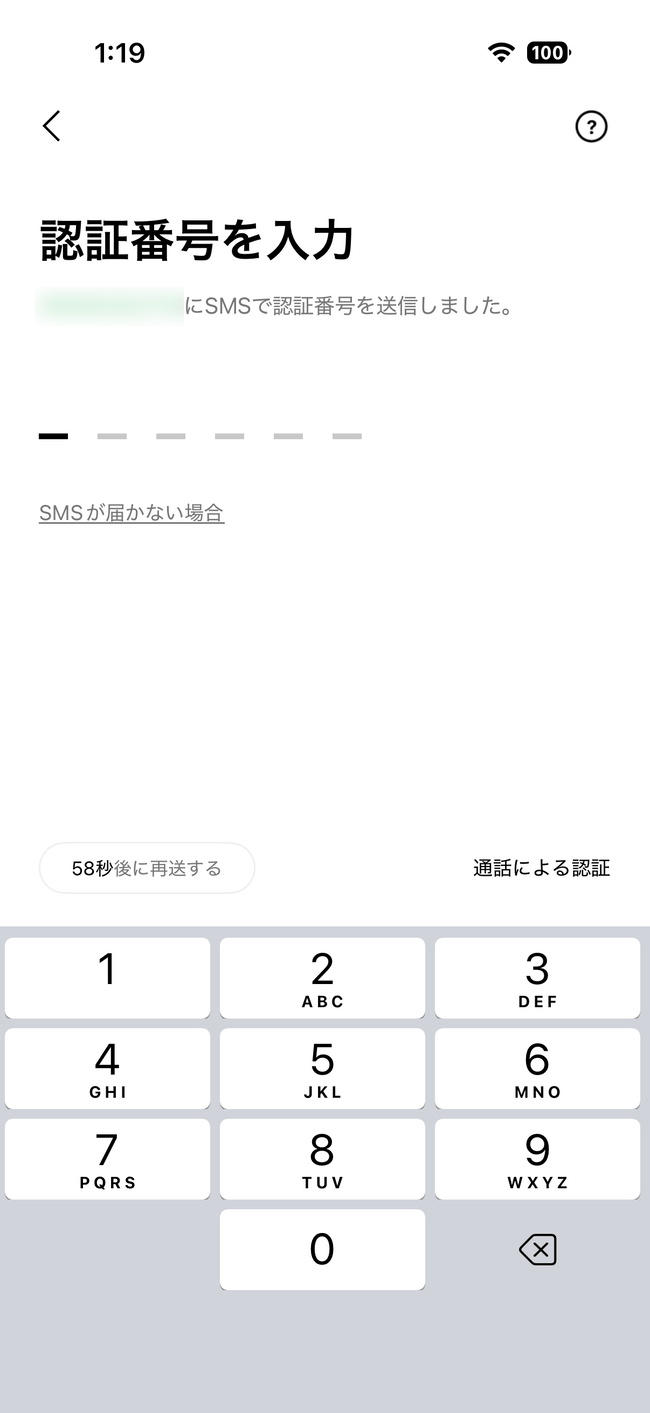
Task: Enter digit 0 on the keypad
Action: pos(322,1249)
